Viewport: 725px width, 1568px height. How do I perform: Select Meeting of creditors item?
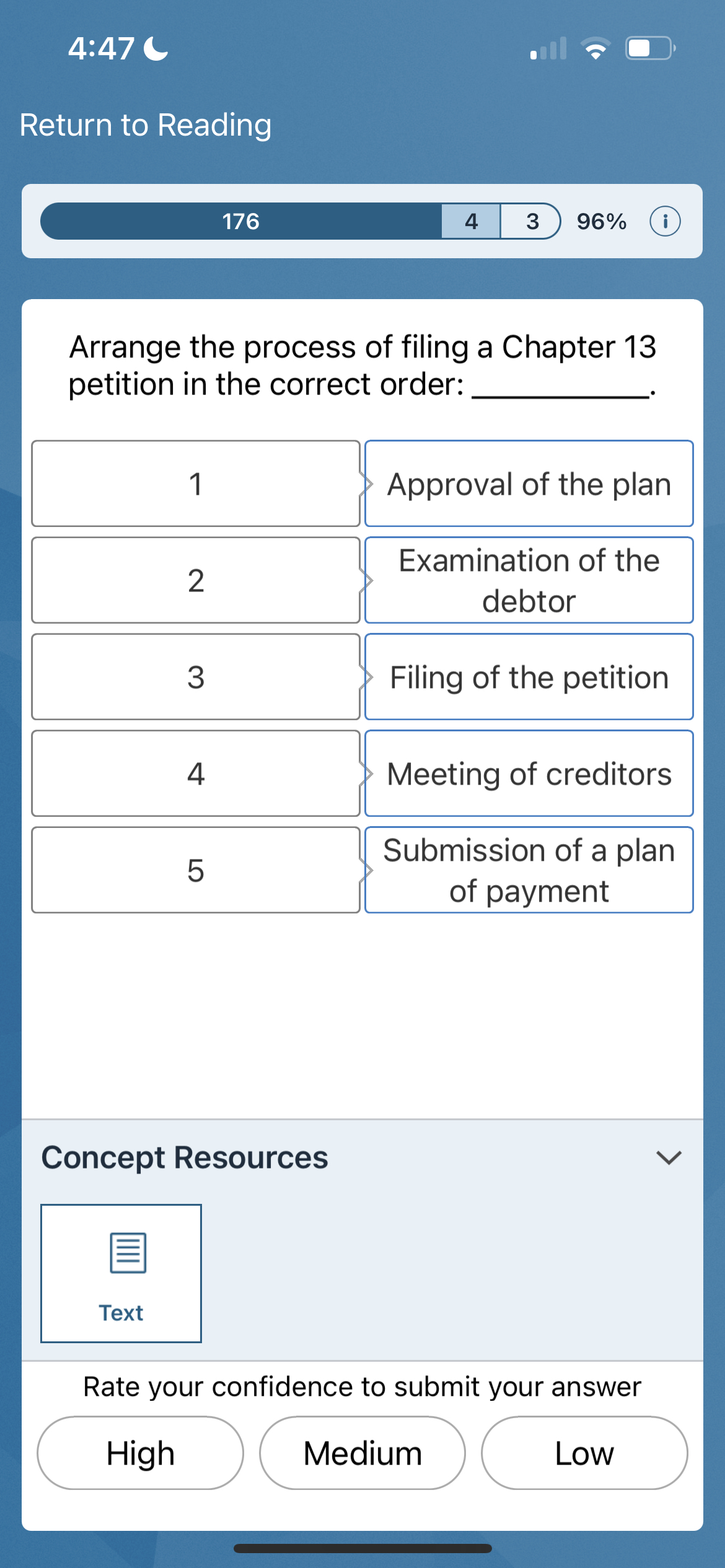pos(529,773)
